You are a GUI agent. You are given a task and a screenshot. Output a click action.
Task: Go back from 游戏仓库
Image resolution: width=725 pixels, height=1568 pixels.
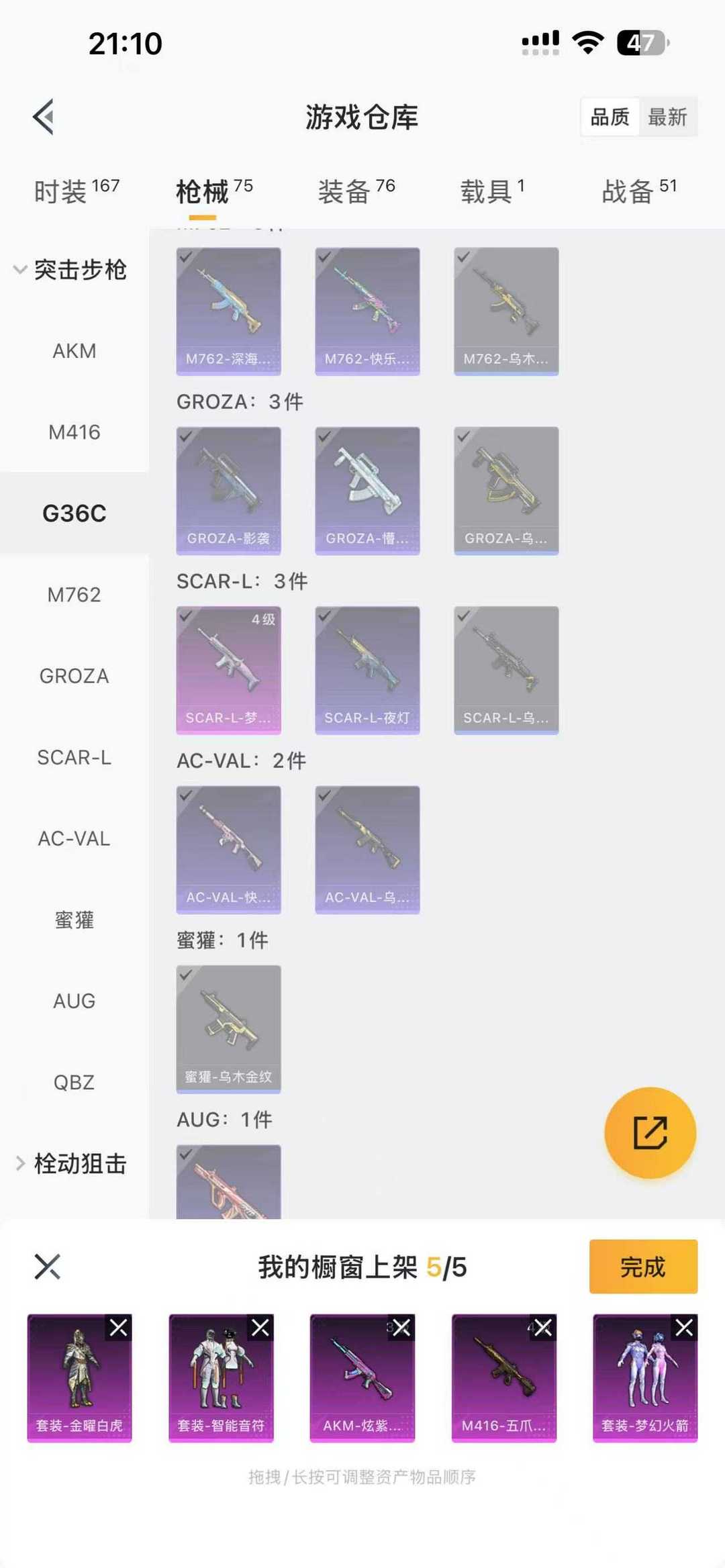click(x=44, y=117)
